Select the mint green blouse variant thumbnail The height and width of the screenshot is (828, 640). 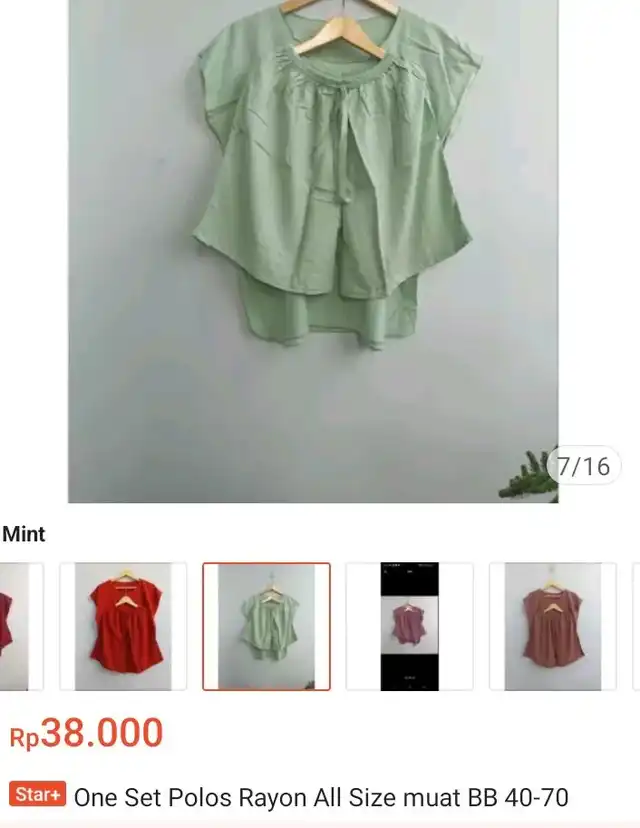click(x=266, y=626)
